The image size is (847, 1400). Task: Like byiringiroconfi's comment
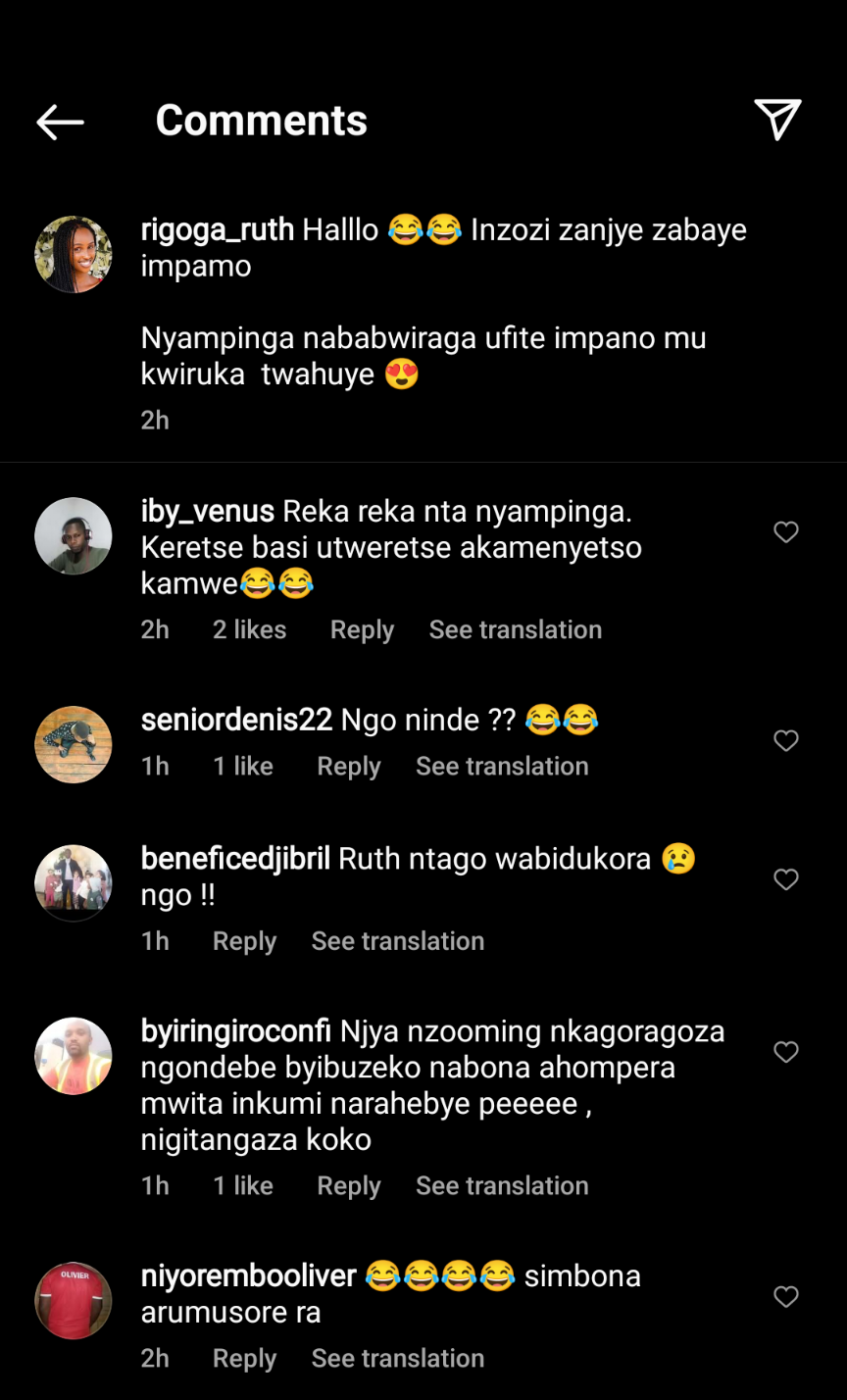[x=786, y=1053]
